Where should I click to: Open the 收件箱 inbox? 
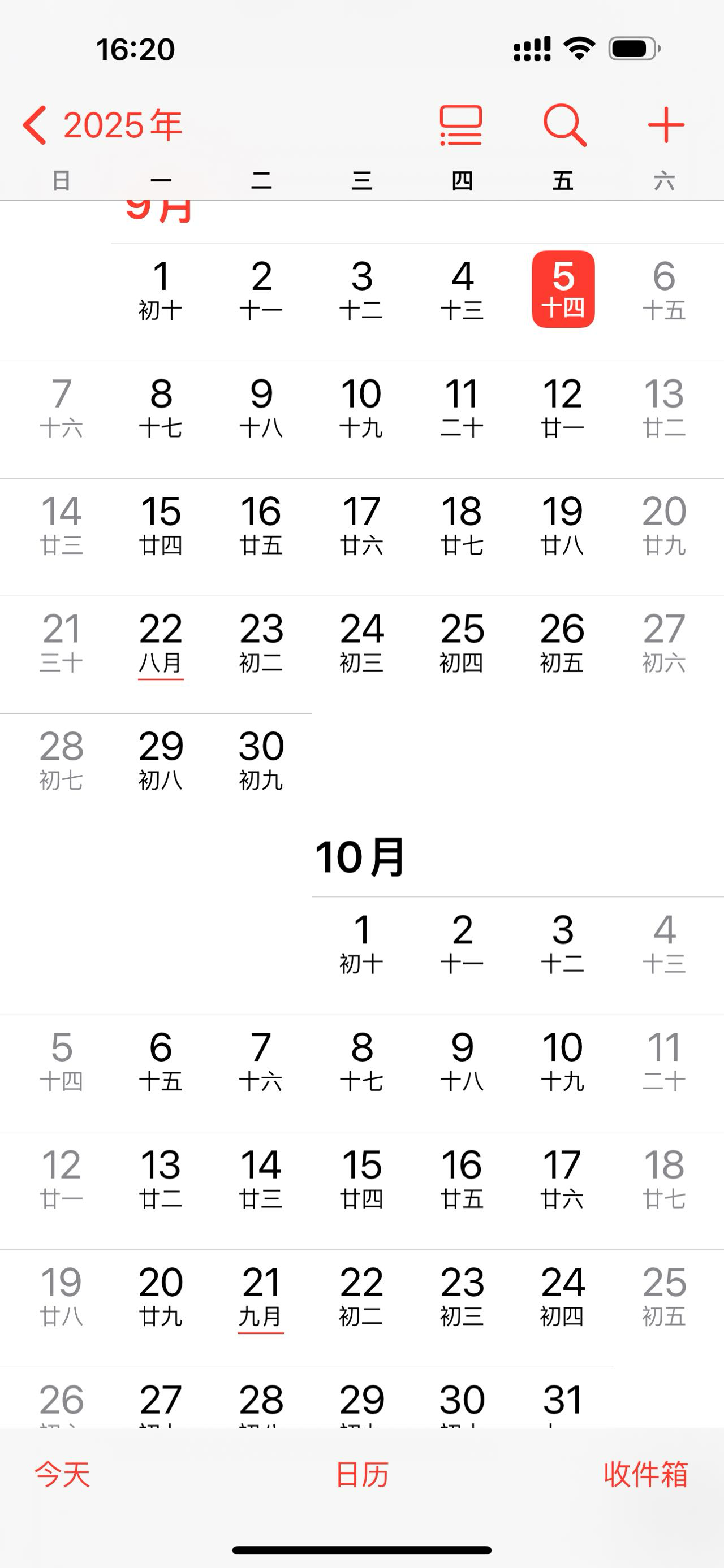645,1474
